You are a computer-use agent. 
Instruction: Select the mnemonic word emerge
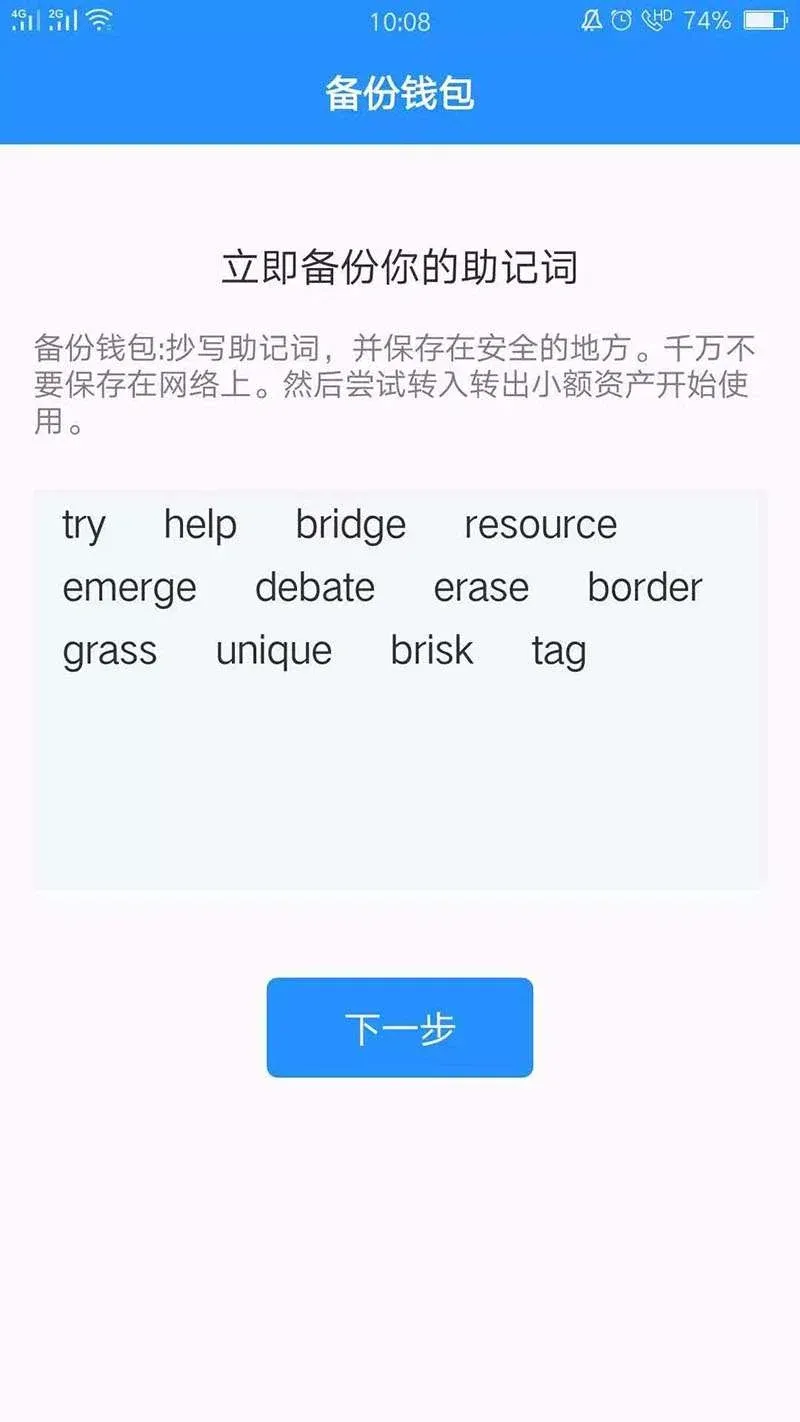129,587
